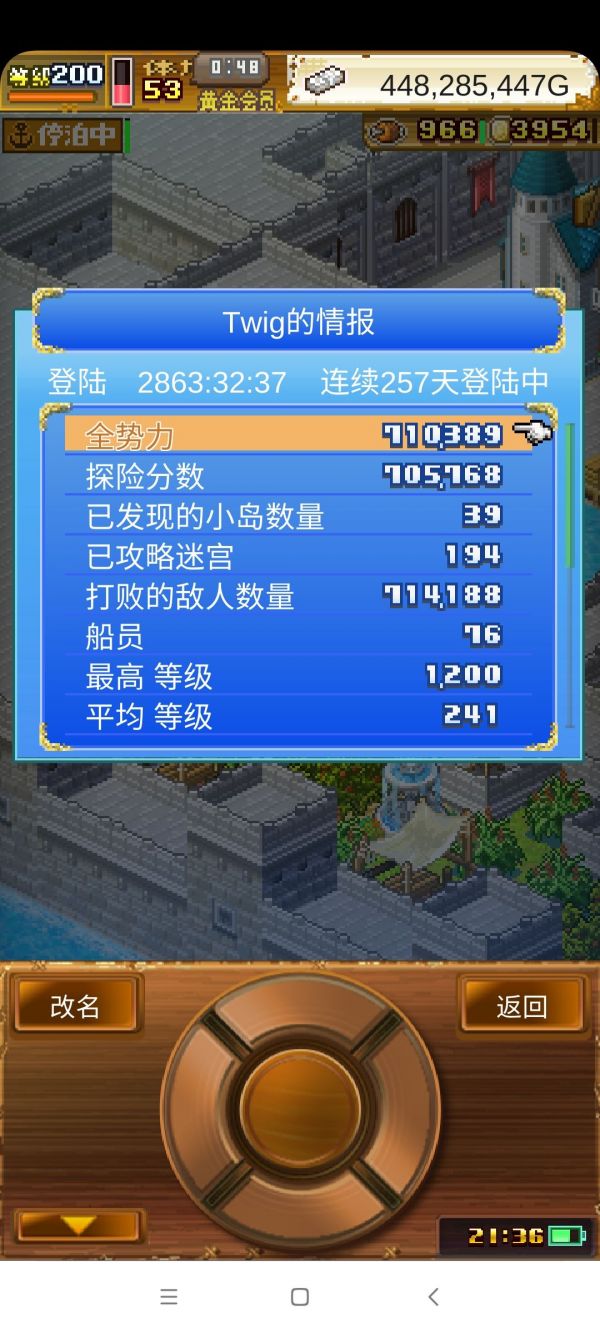Select the 打败的敌人数量 row
This screenshot has height=1333, width=600.
click(297, 596)
